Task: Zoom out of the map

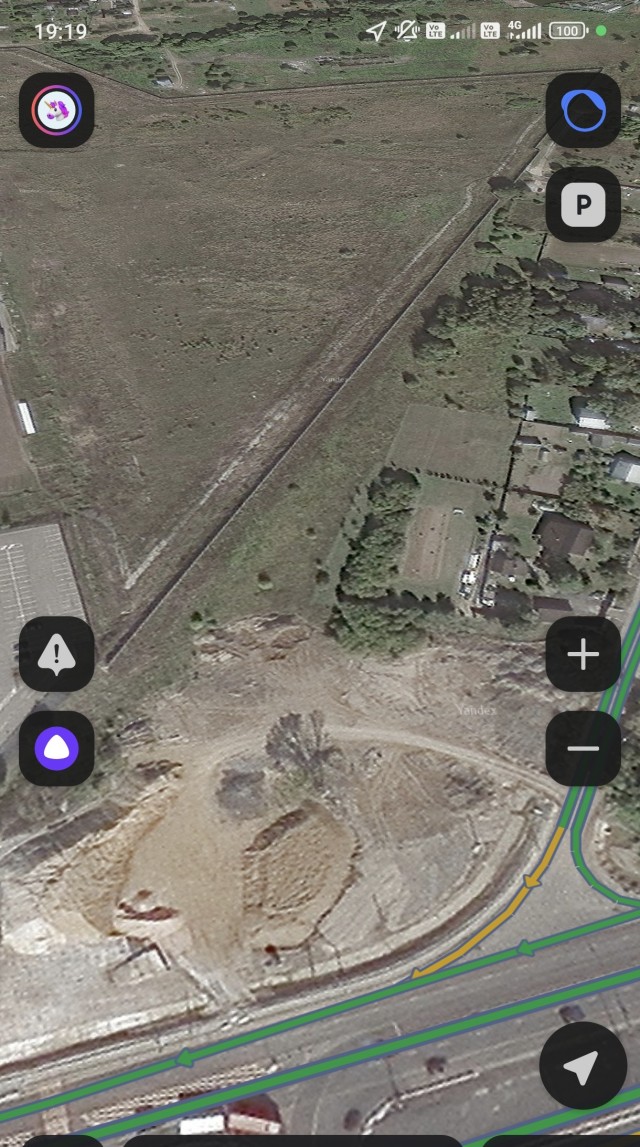Action: click(583, 747)
